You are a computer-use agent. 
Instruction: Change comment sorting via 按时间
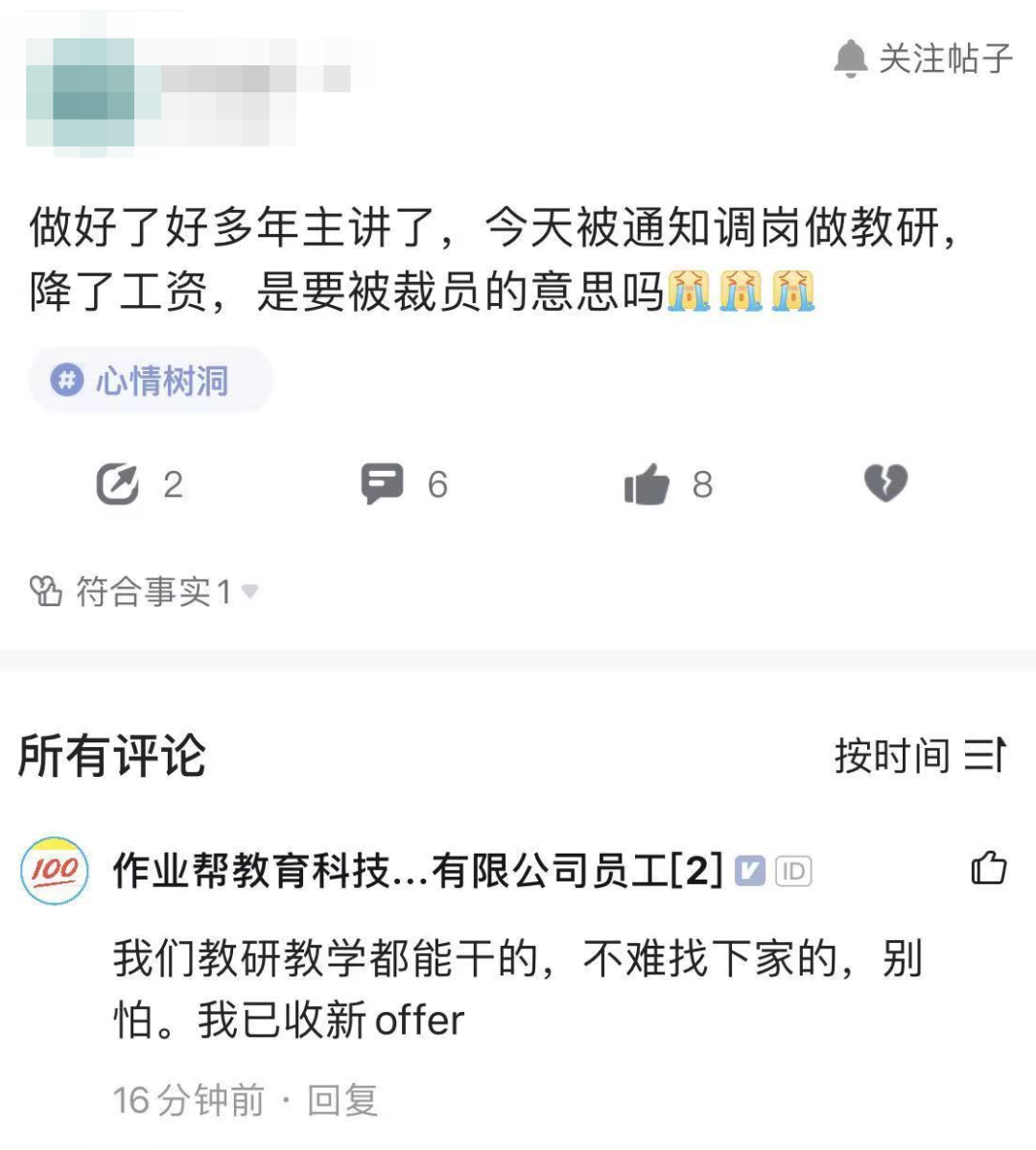[919, 756]
